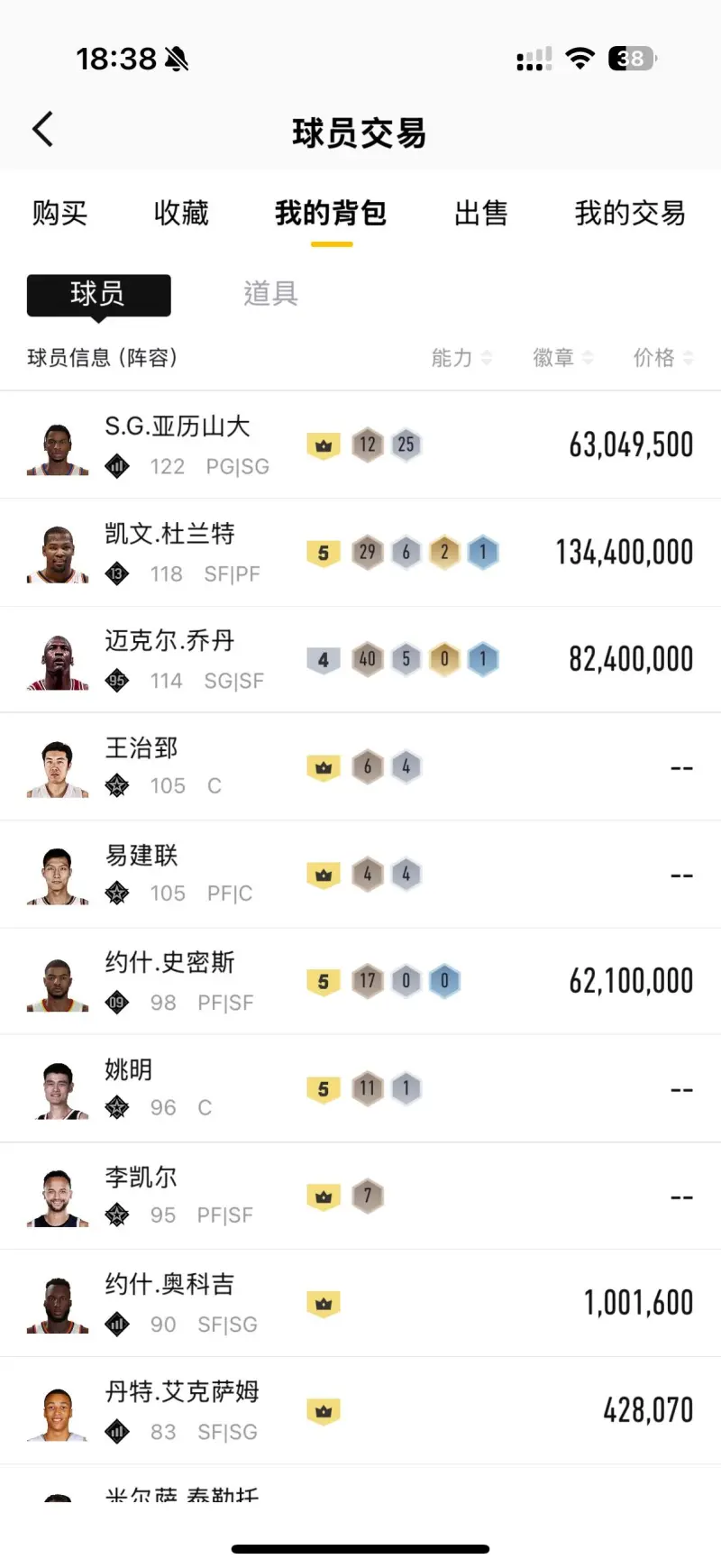Select the 道具 segment
This screenshot has height=1568, width=721.
(x=270, y=294)
